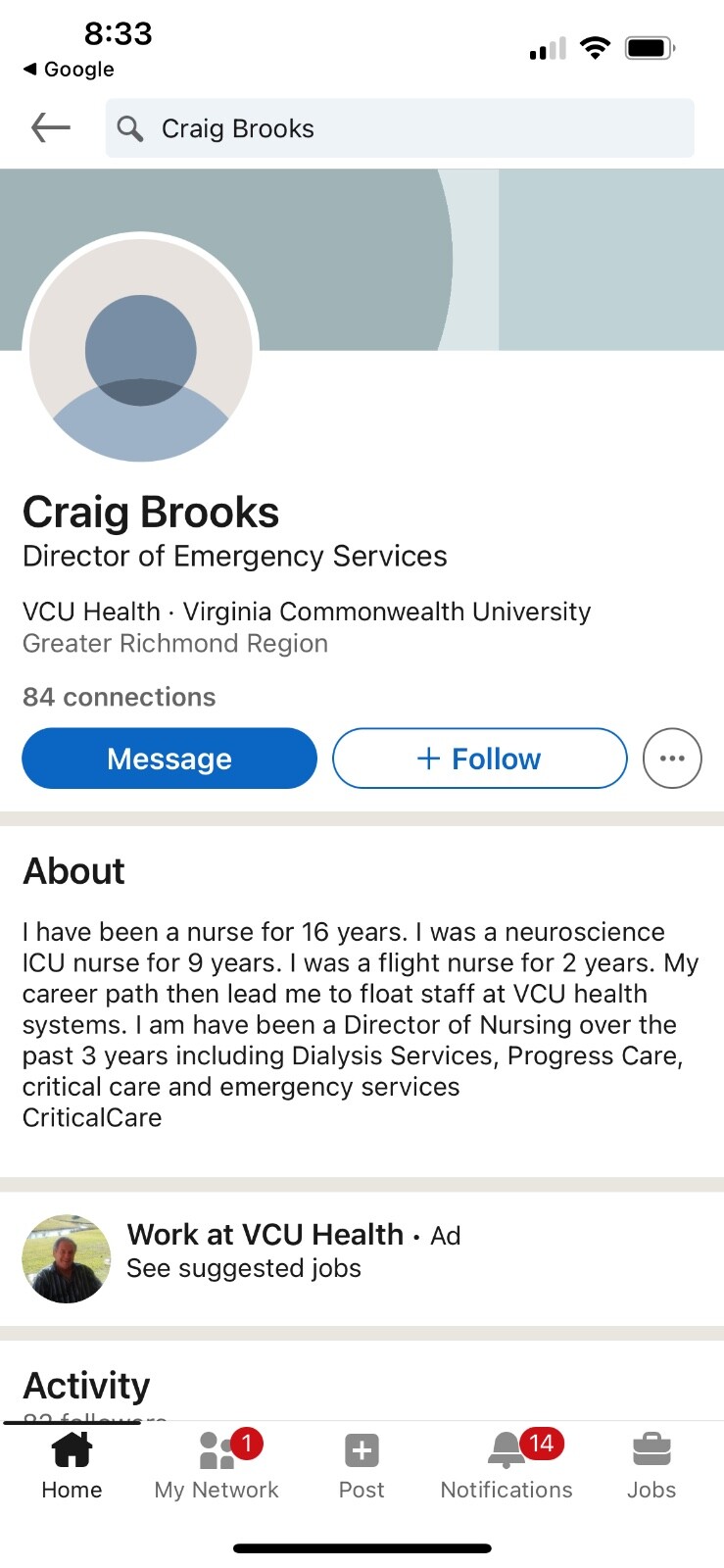This screenshot has width=724, height=1568.
Task: Open Work at VCU Health suggested jobs ad
Action: pos(245,1251)
